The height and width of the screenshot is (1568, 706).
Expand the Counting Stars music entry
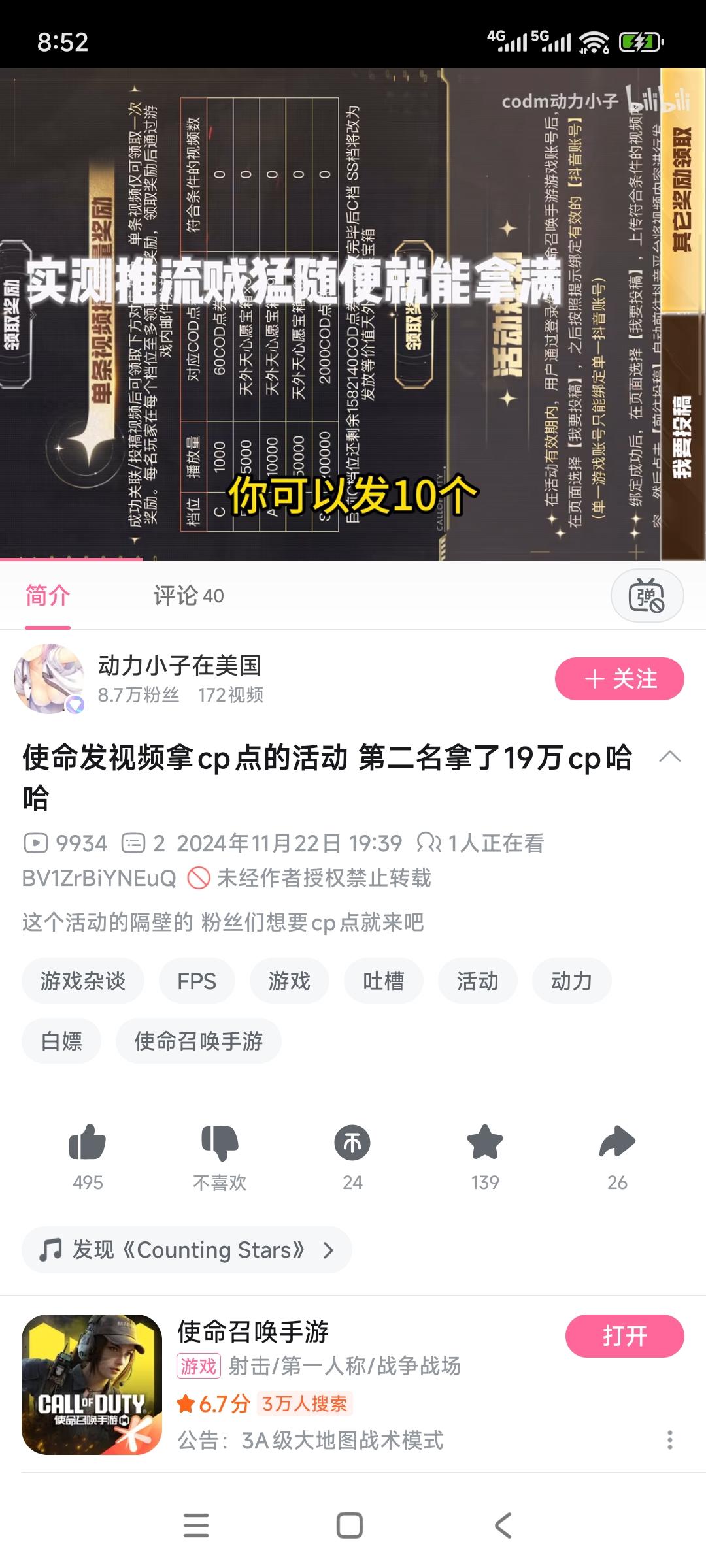click(x=330, y=1250)
